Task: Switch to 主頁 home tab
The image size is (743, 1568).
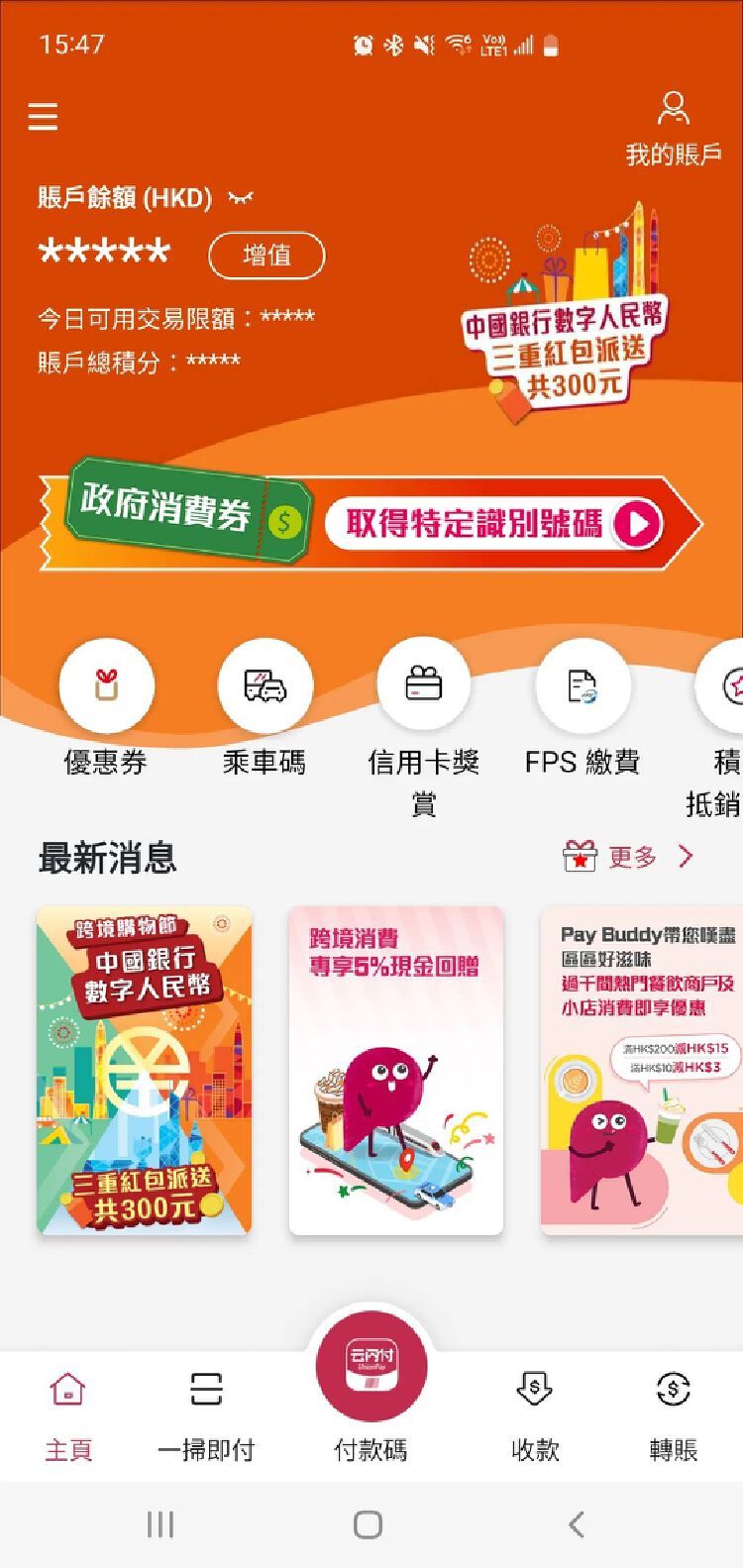Action: click(x=67, y=1416)
